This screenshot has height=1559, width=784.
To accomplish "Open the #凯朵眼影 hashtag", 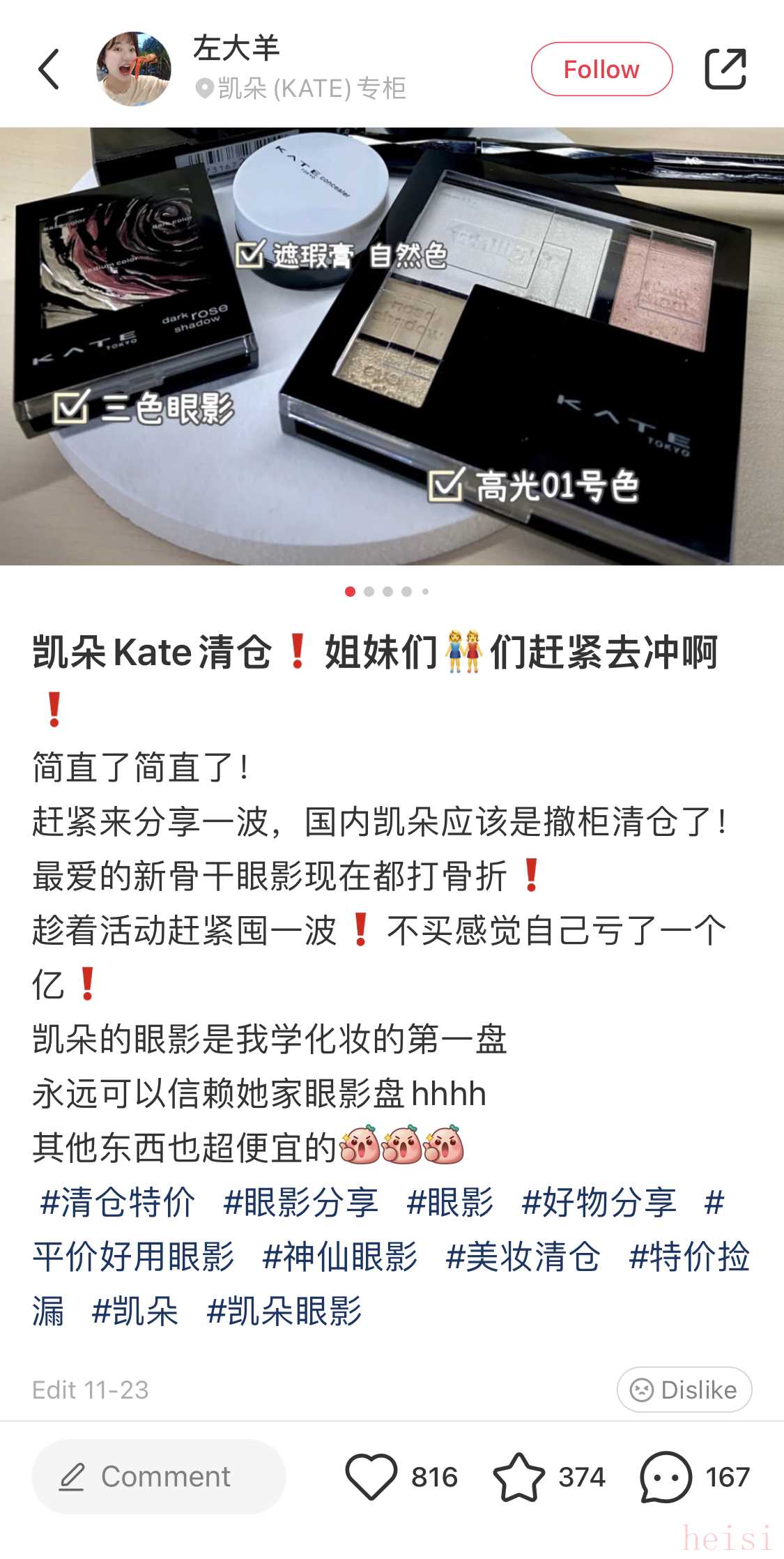I will point(284,1311).
